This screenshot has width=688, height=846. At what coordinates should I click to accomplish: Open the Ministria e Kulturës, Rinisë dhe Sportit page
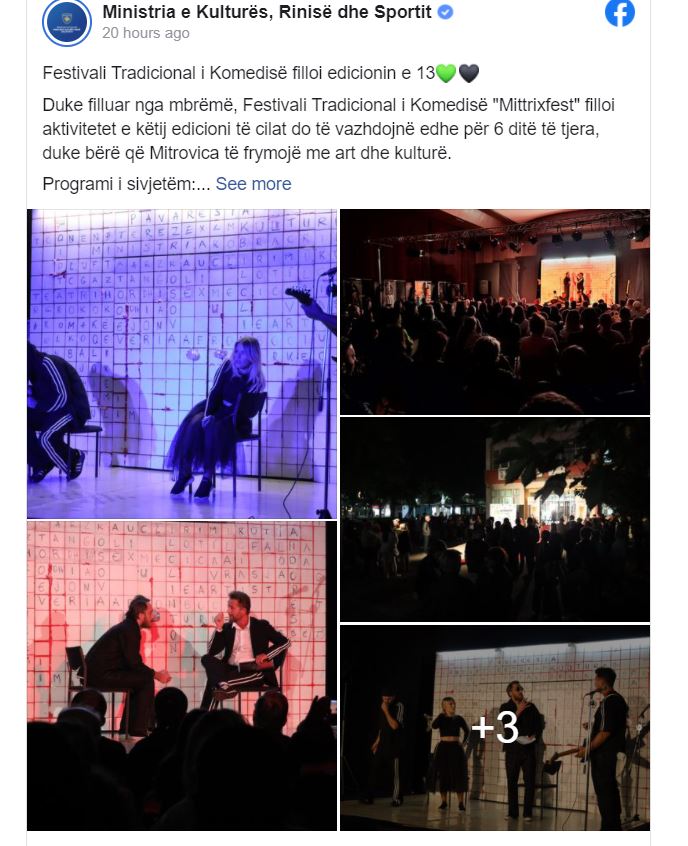pyautogui.click(x=267, y=12)
